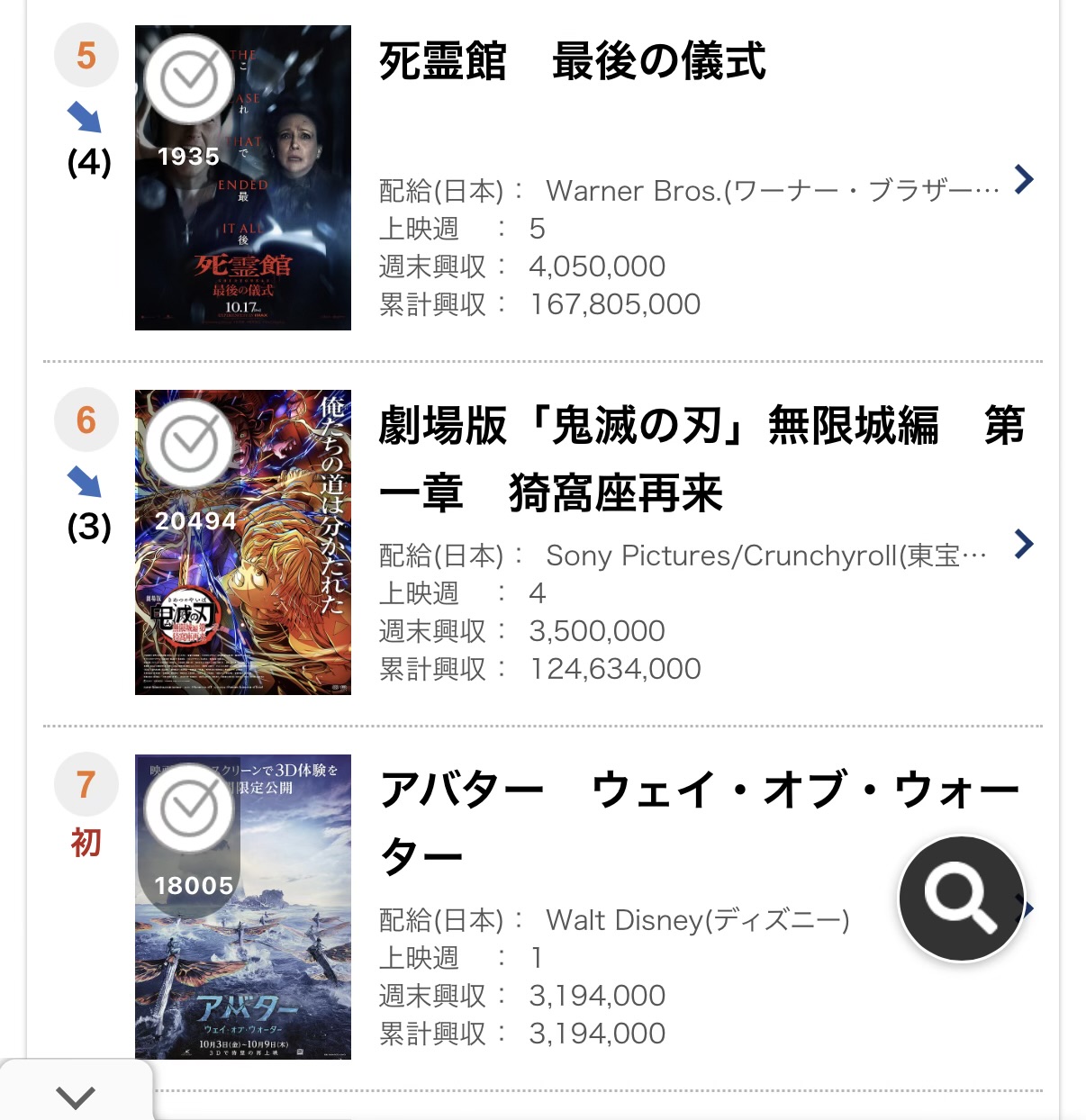Open details for 劇場版「鬼滅の刃」無限城編
1086x1120 pixels.
1023,544
